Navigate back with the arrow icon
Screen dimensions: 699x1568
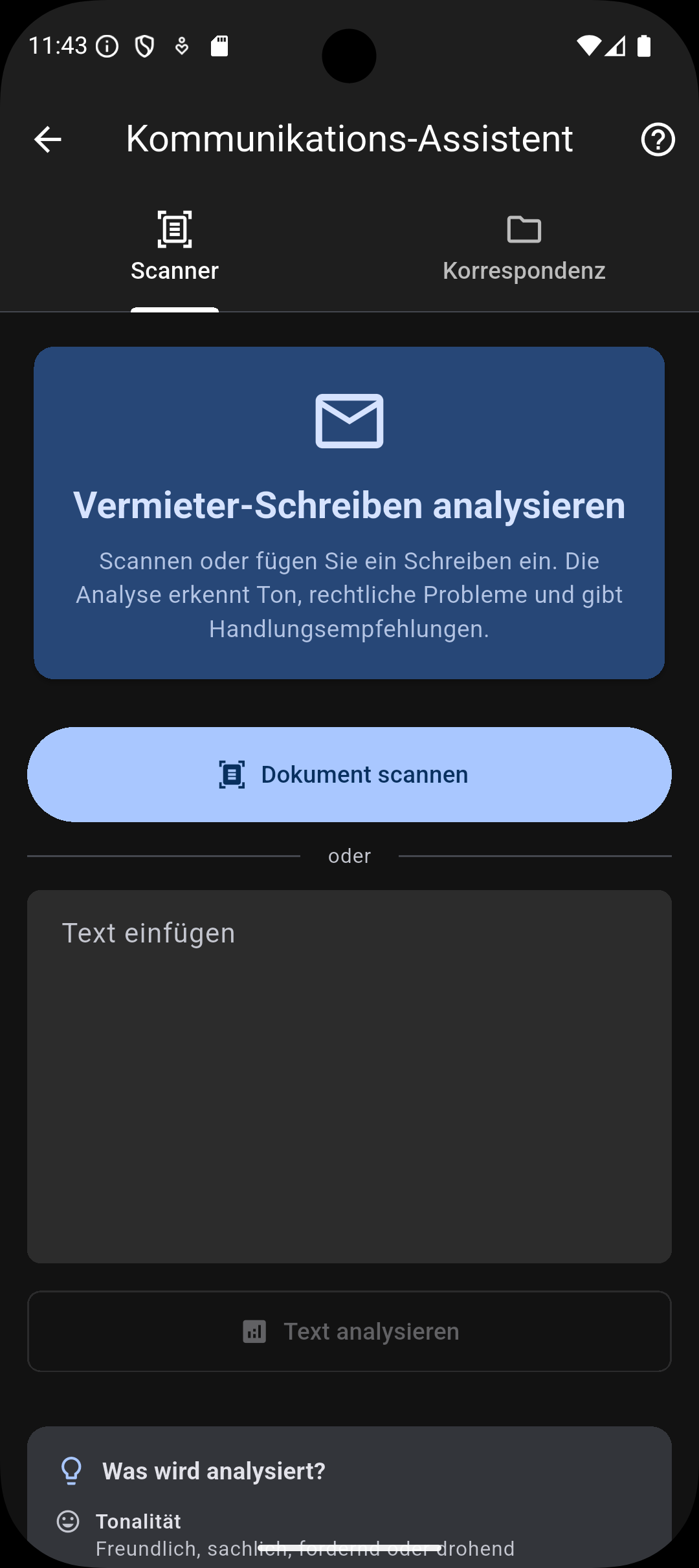point(47,140)
